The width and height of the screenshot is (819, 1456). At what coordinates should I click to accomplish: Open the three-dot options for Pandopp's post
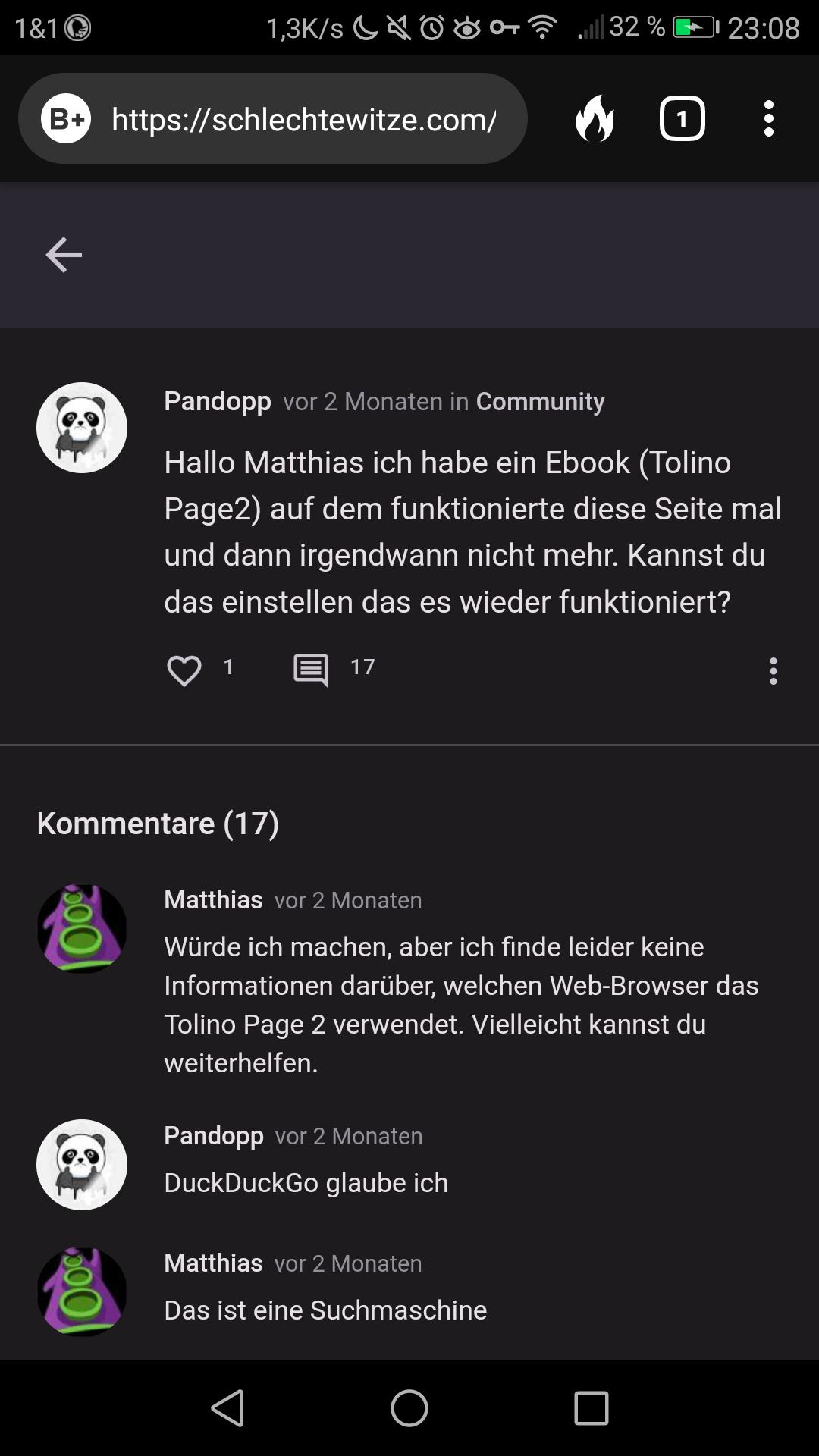pyautogui.click(x=773, y=670)
